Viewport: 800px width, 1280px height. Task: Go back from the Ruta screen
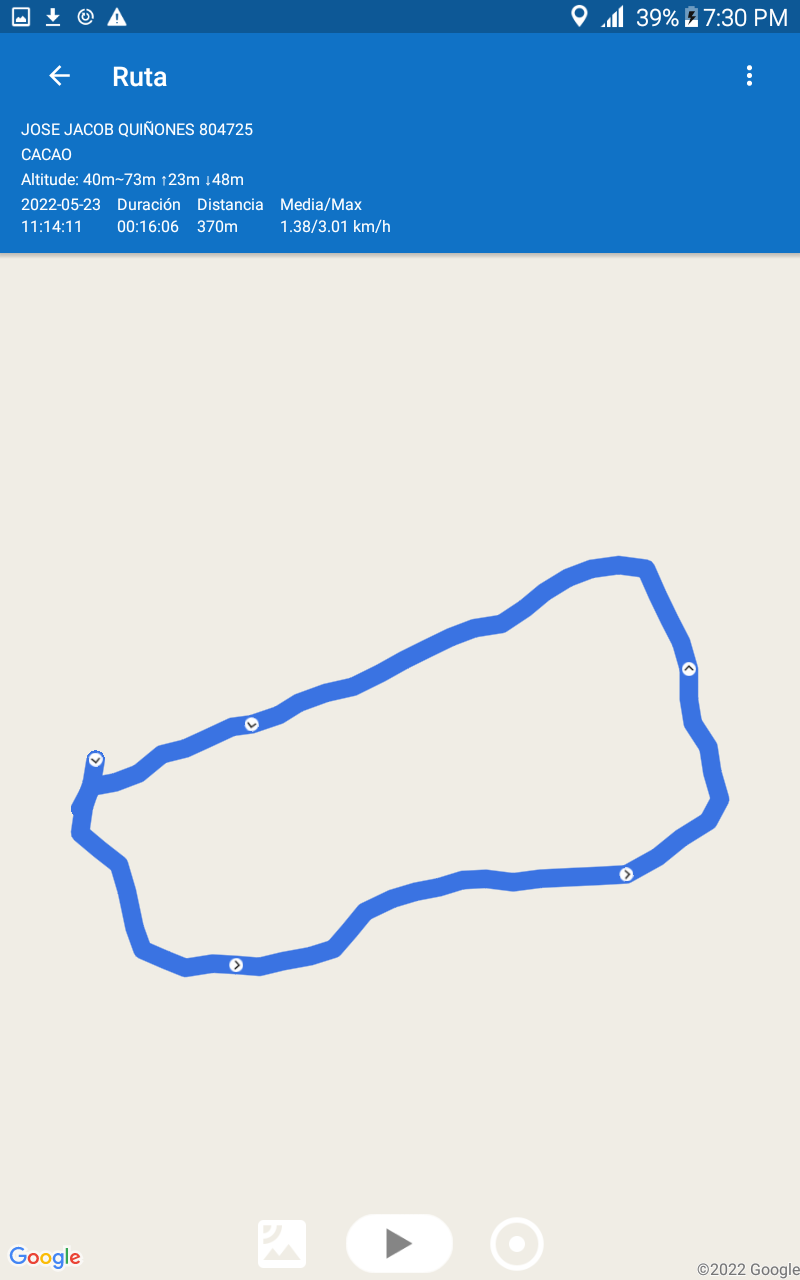pyautogui.click(x=60, y=76)
